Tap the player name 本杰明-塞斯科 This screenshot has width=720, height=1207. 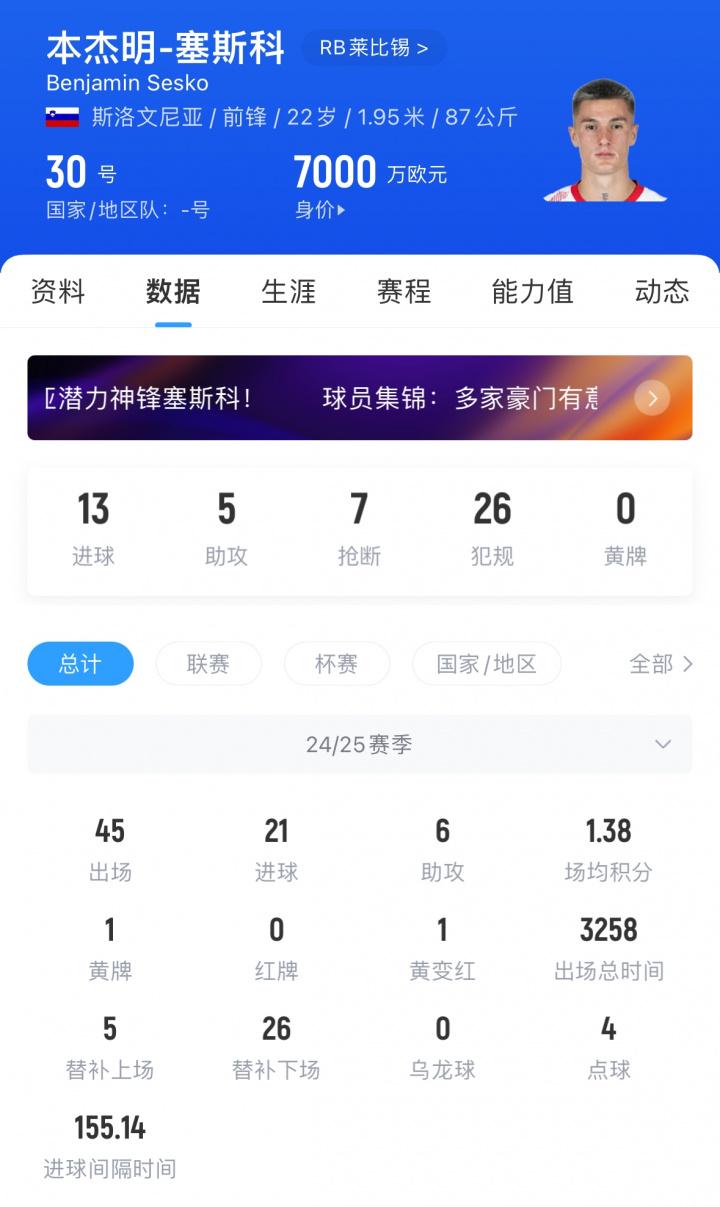tap(166, 47)
